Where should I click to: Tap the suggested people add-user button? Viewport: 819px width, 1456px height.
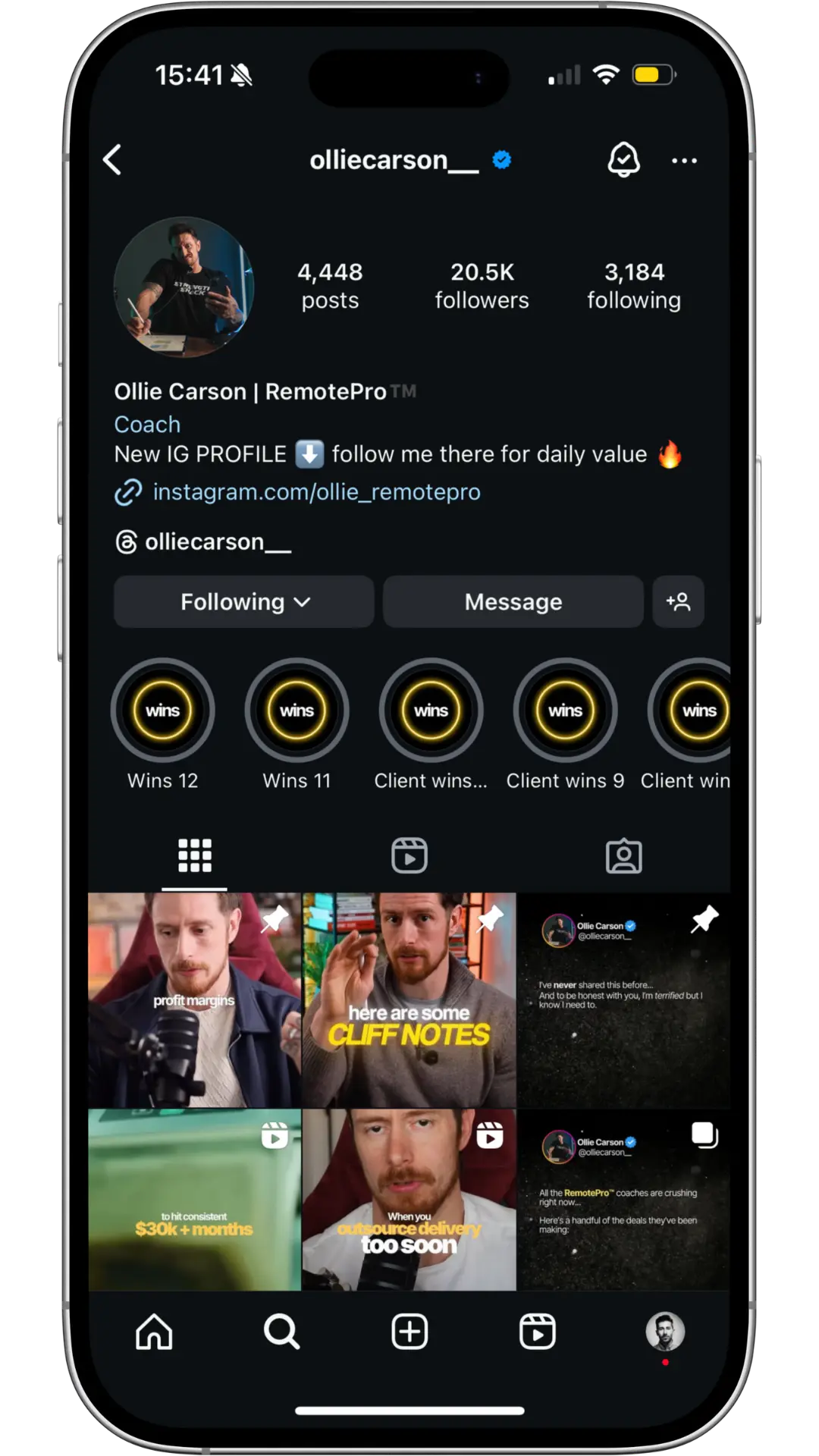click(678, 602)
